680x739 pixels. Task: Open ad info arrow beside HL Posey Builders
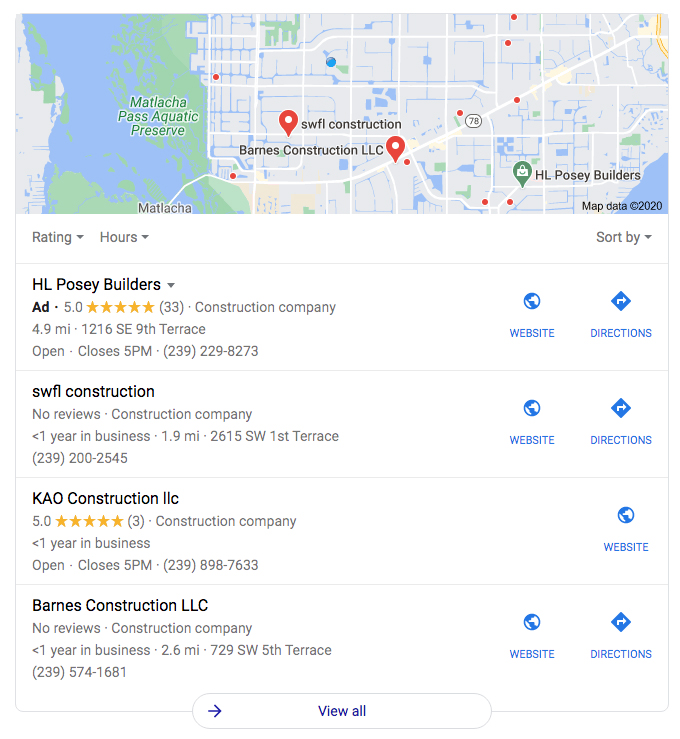[x=171, y=286]
